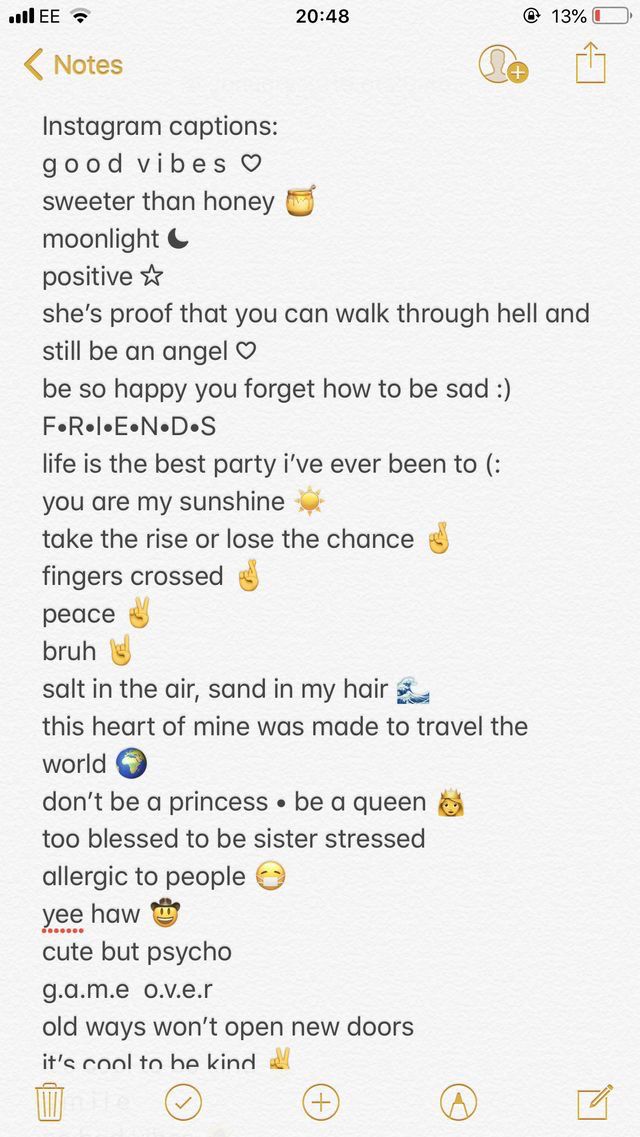Delete this note with the trash icon
This screenshot has height=1137, width=640.
[x=49, y=1103]
